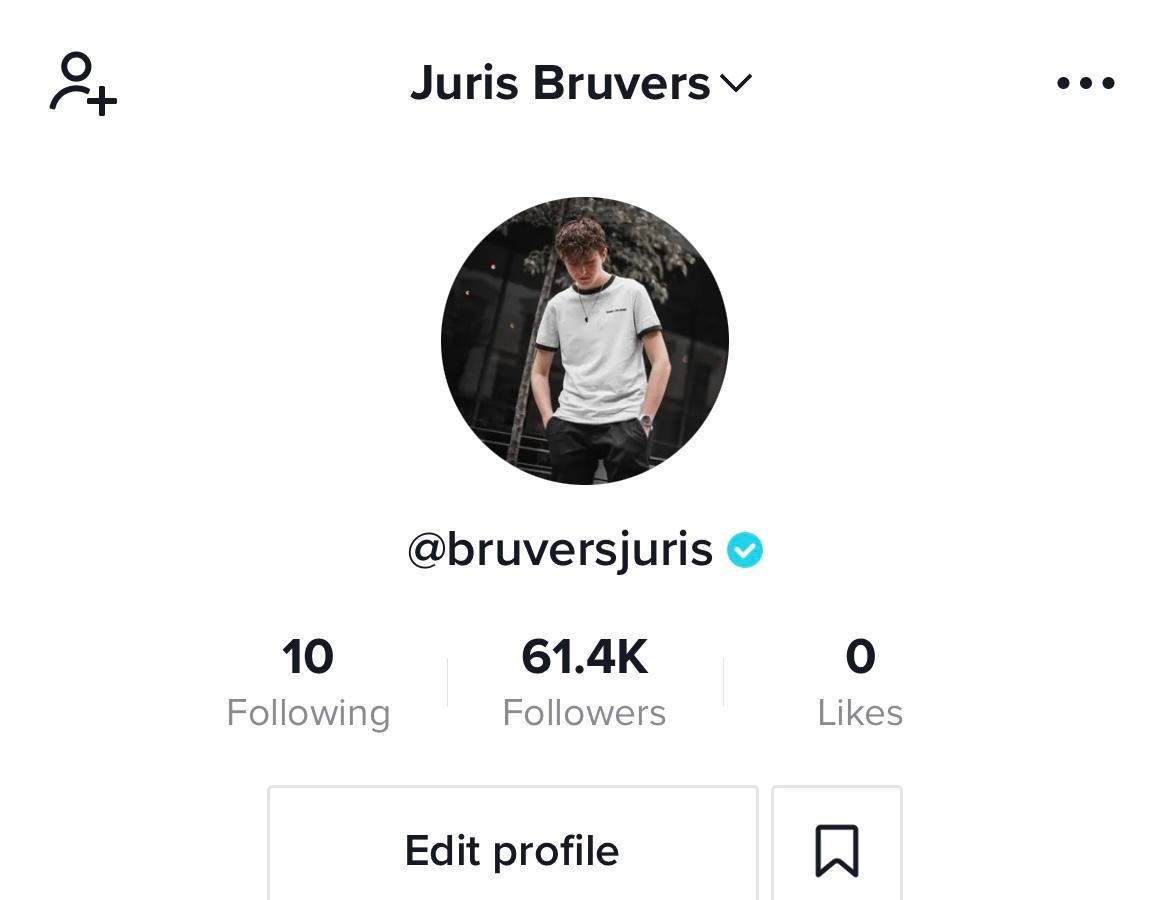Viewport: 1170px width, 900px height.
Task: Expand the Juris Bruvers account switcher
Action: pos(580,83)
